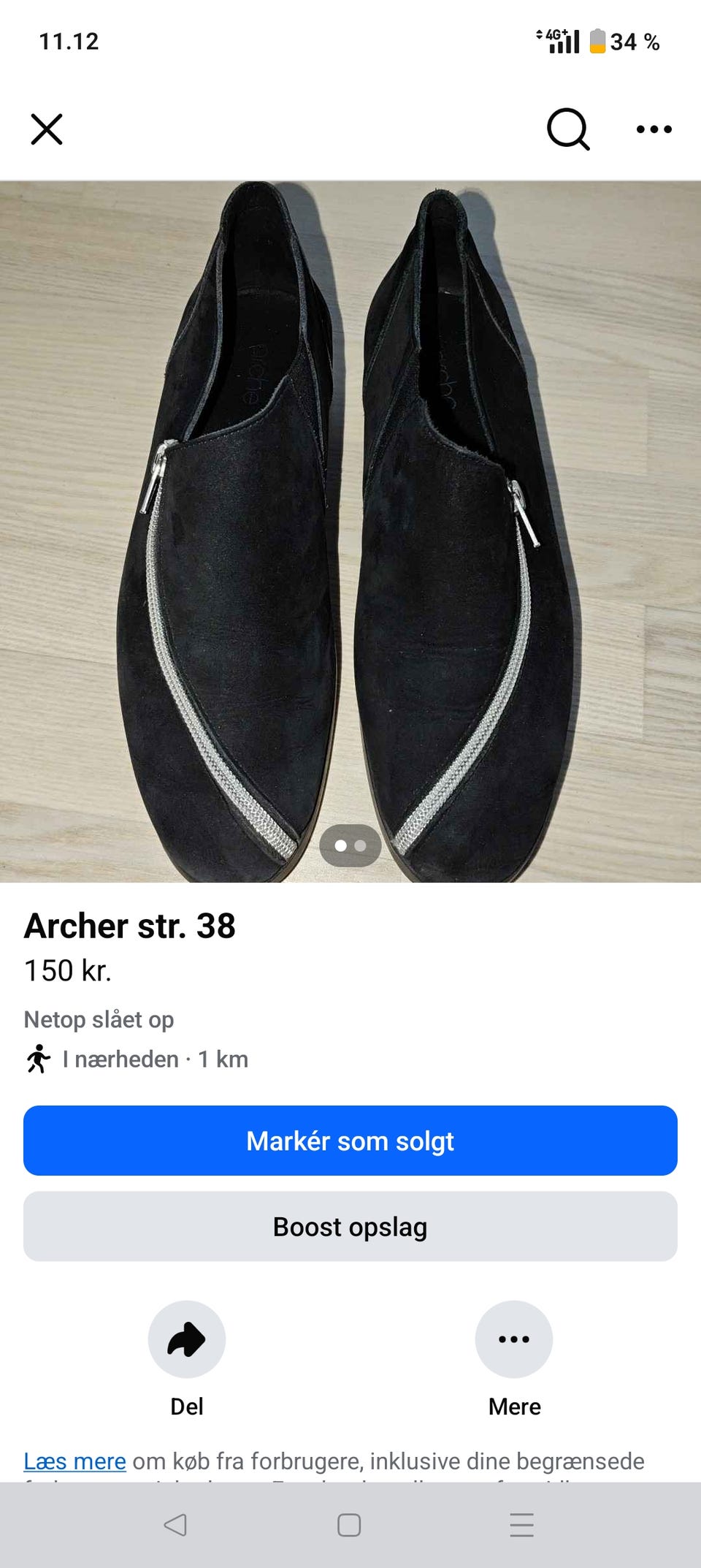The height and width of the screenshot is (1568, 701).
Task: Tap Markér som solgt button
Action: (350, 1141)
